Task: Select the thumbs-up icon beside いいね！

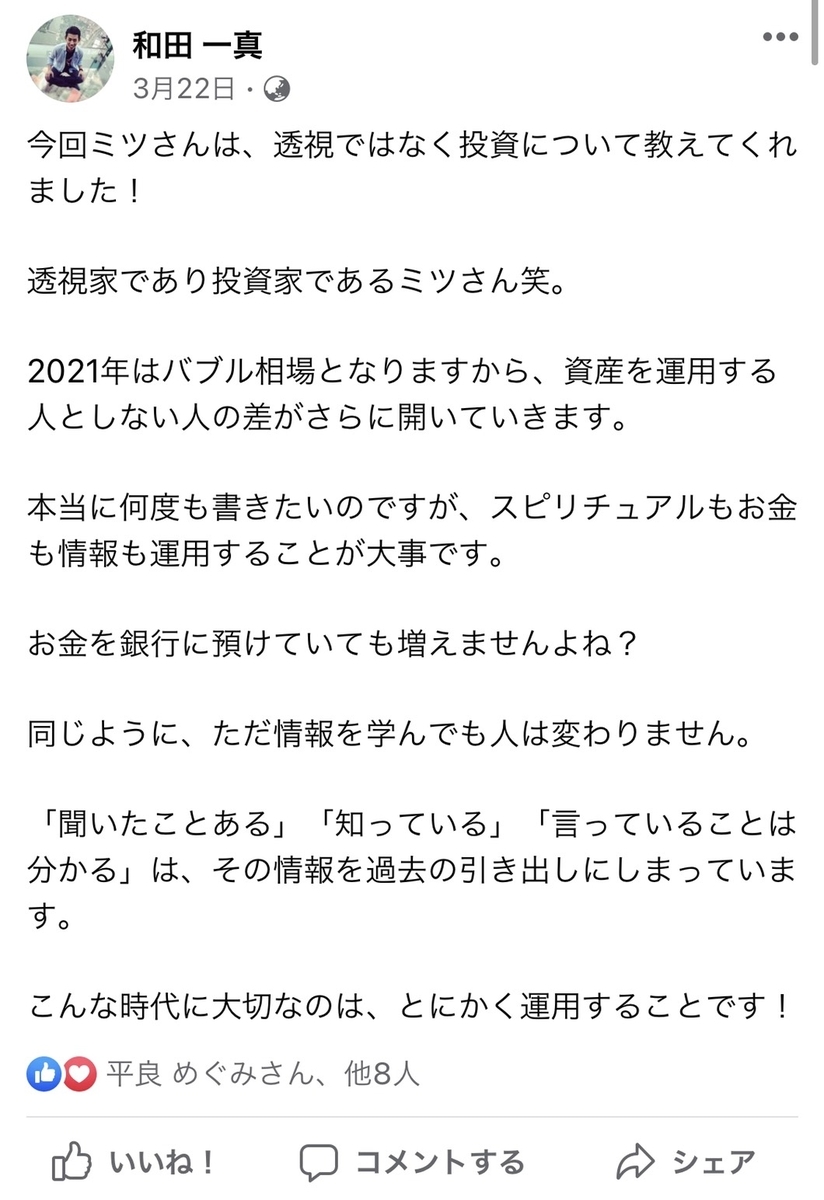Action: coord(72,1162)
